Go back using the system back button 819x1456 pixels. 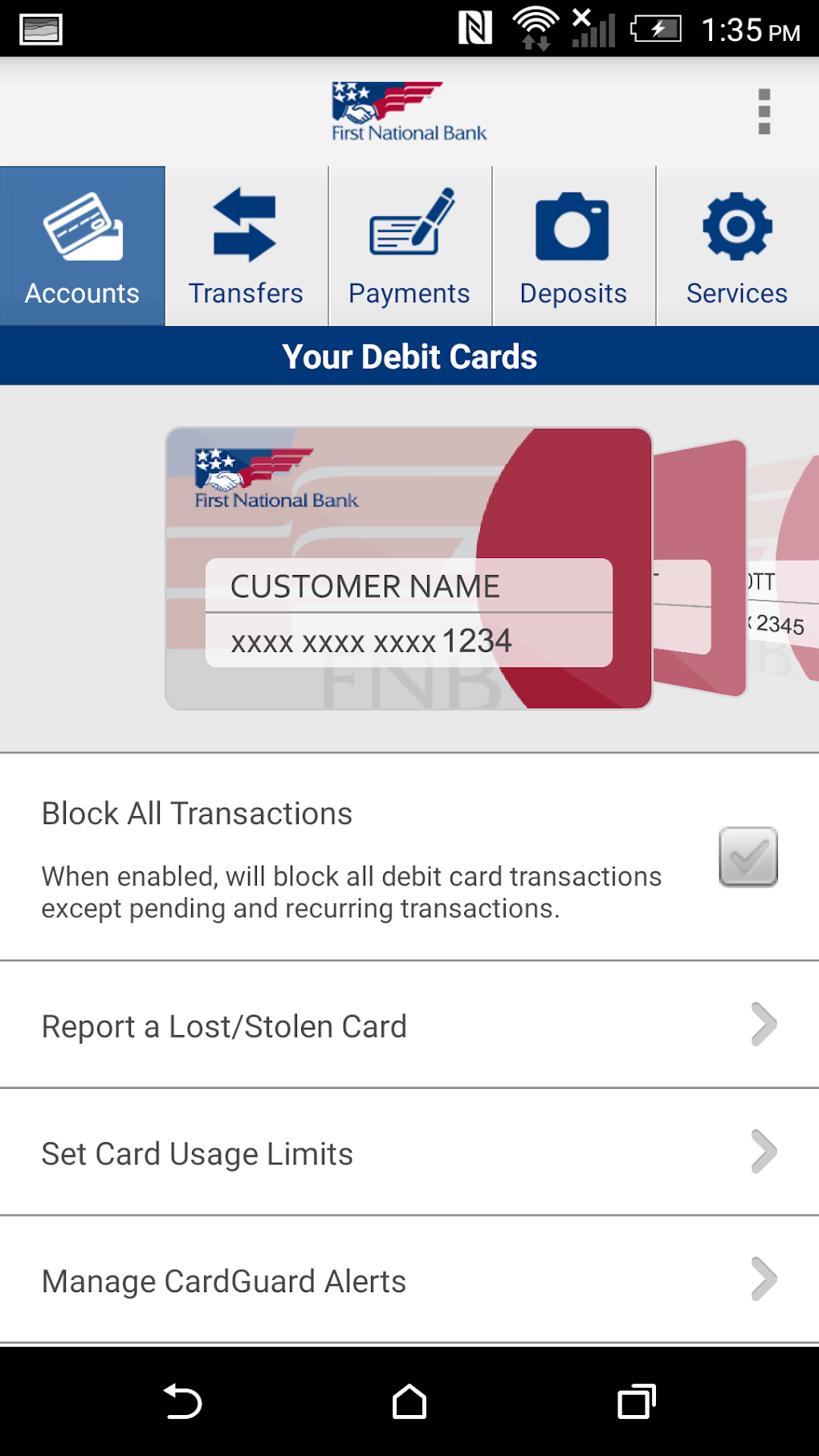click(x=183, y=1402)
